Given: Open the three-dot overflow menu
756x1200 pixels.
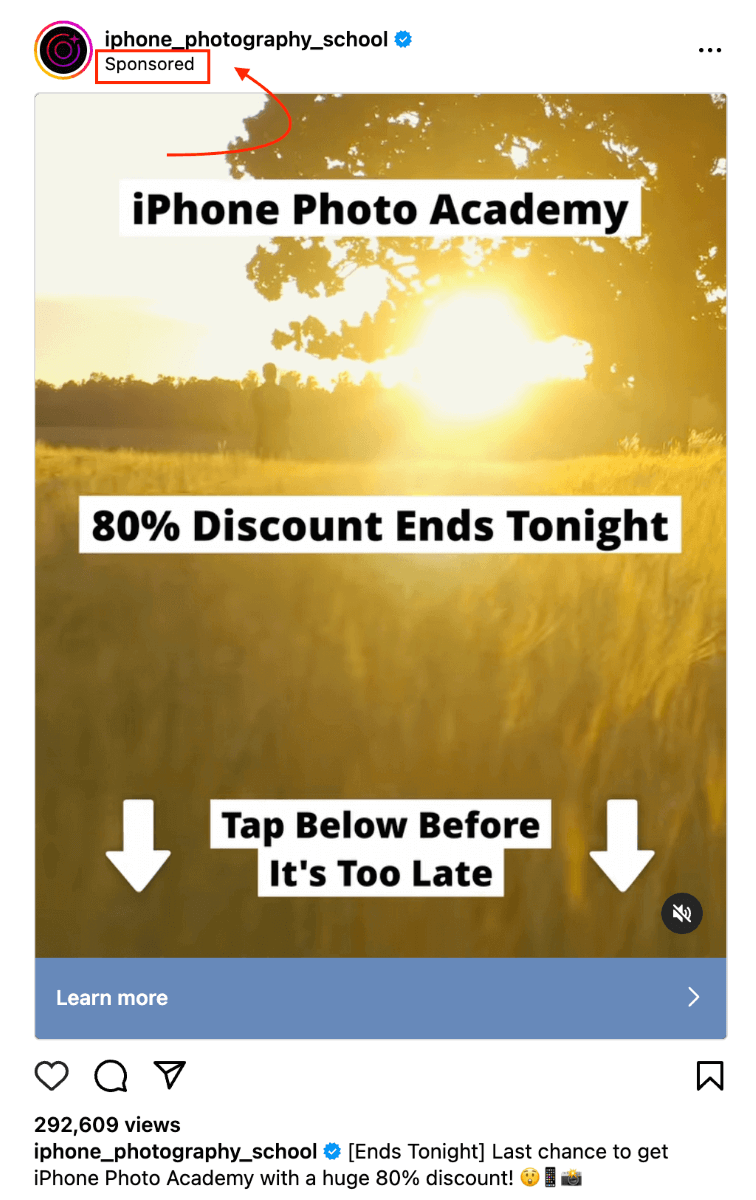Looking at the screenshot, I should (709, 50).
